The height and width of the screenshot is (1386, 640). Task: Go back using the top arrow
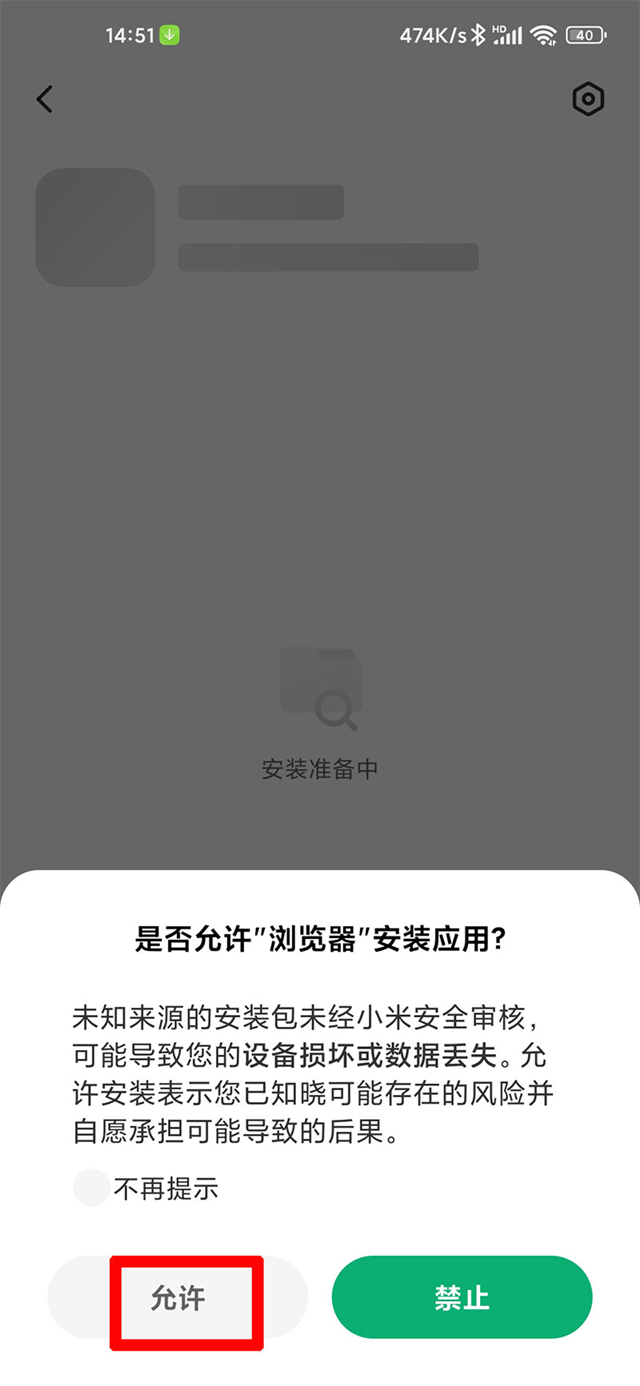tap(44, 99)
